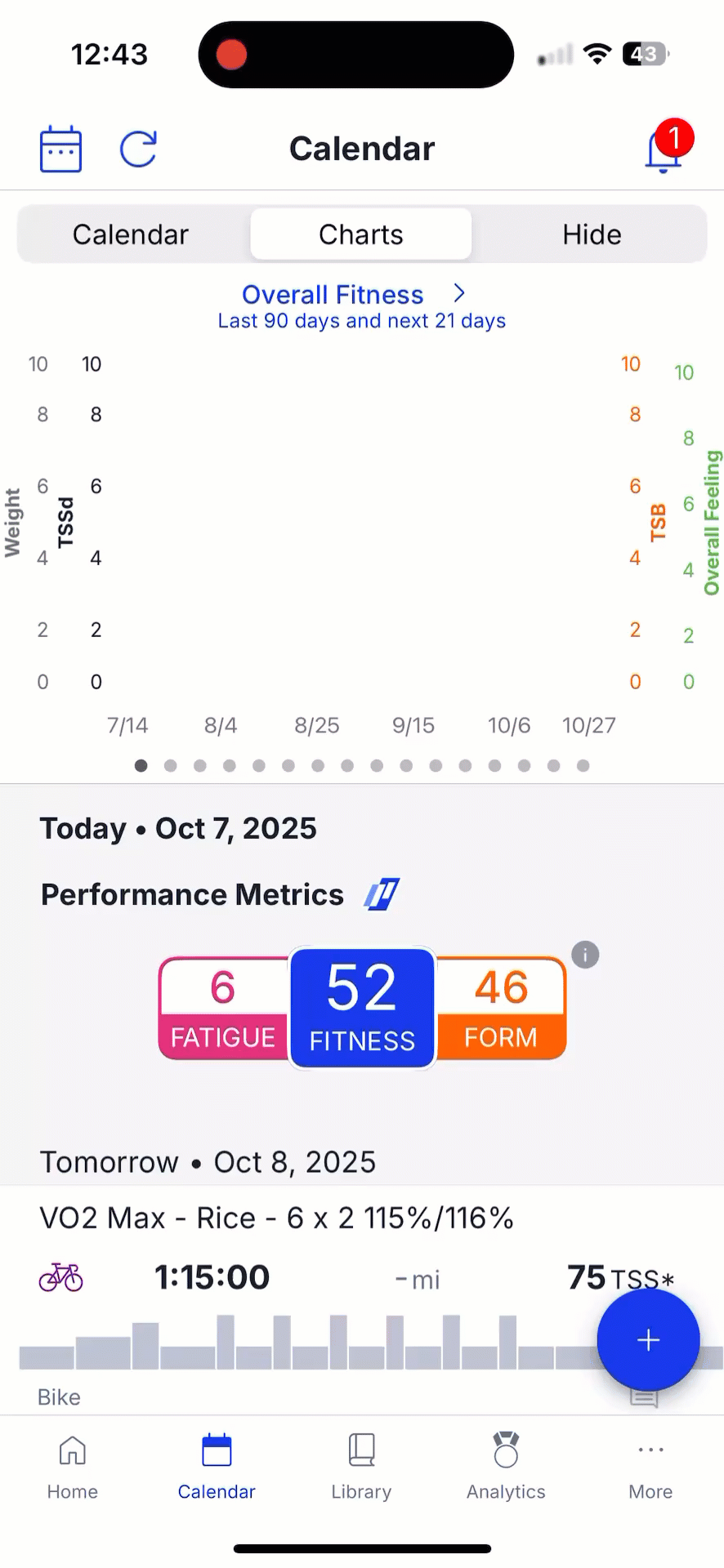Select the Hide segment to collapse charts
The width and height of the screenshot is (724, 1568).
tap(592, 234)
